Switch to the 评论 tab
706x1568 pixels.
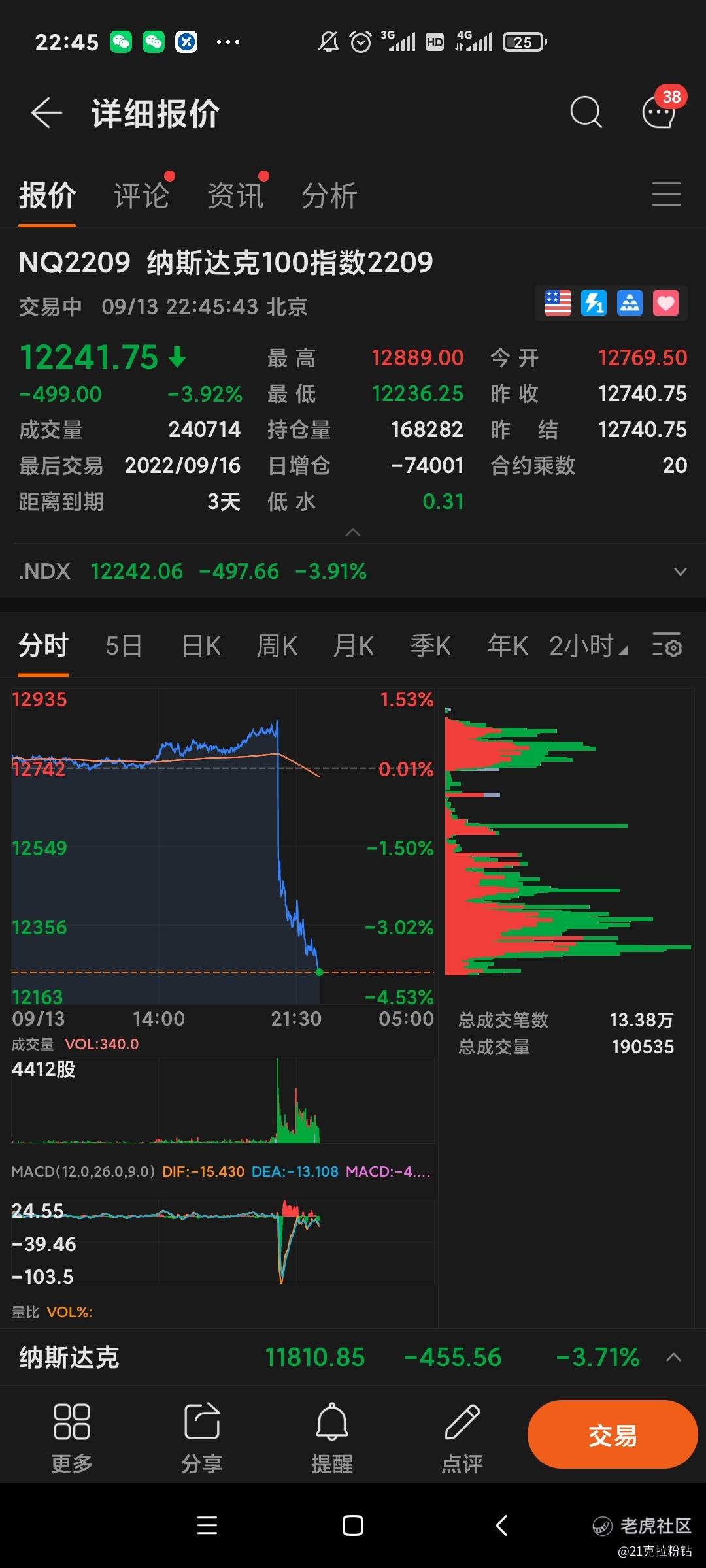click(141, 195)
